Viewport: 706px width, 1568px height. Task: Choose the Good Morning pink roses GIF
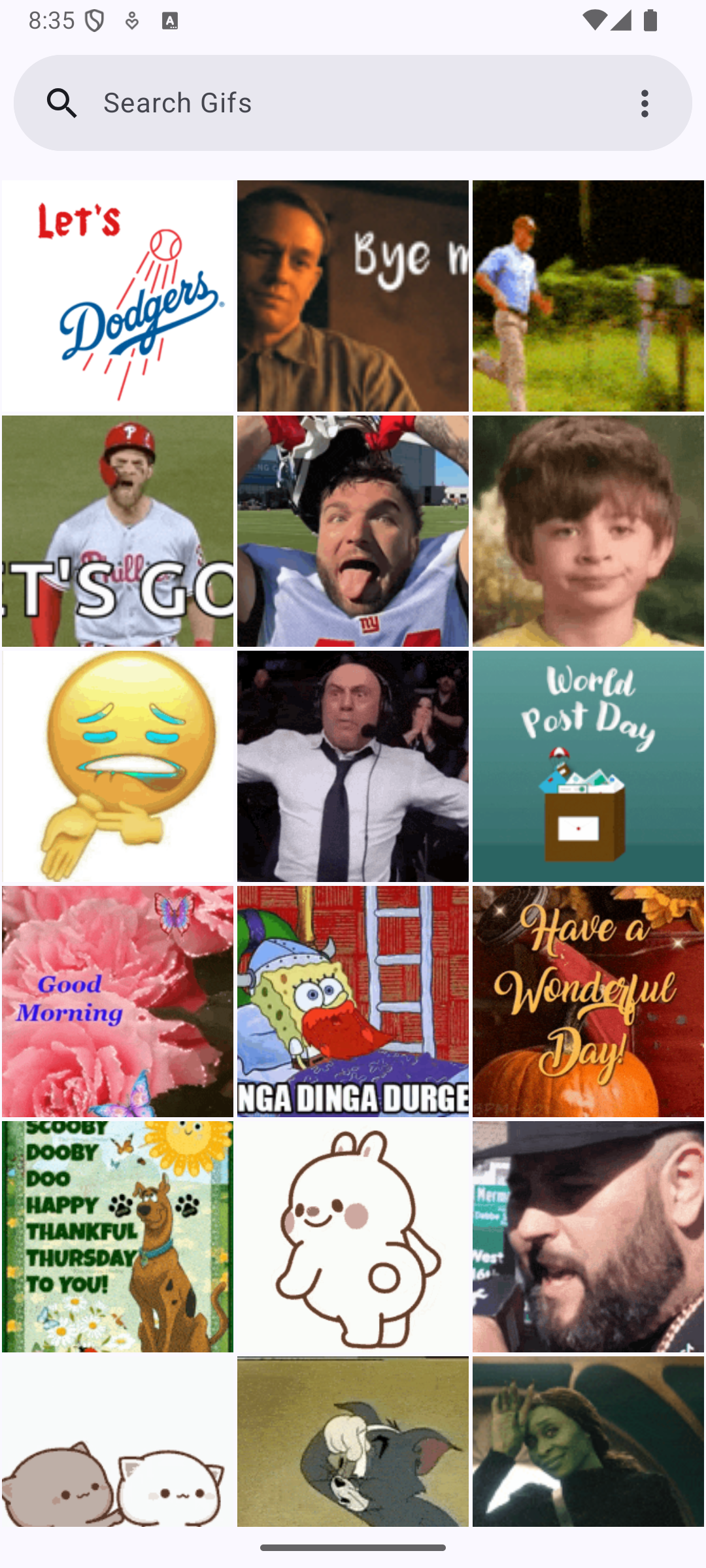click(x=118, y=1002)
